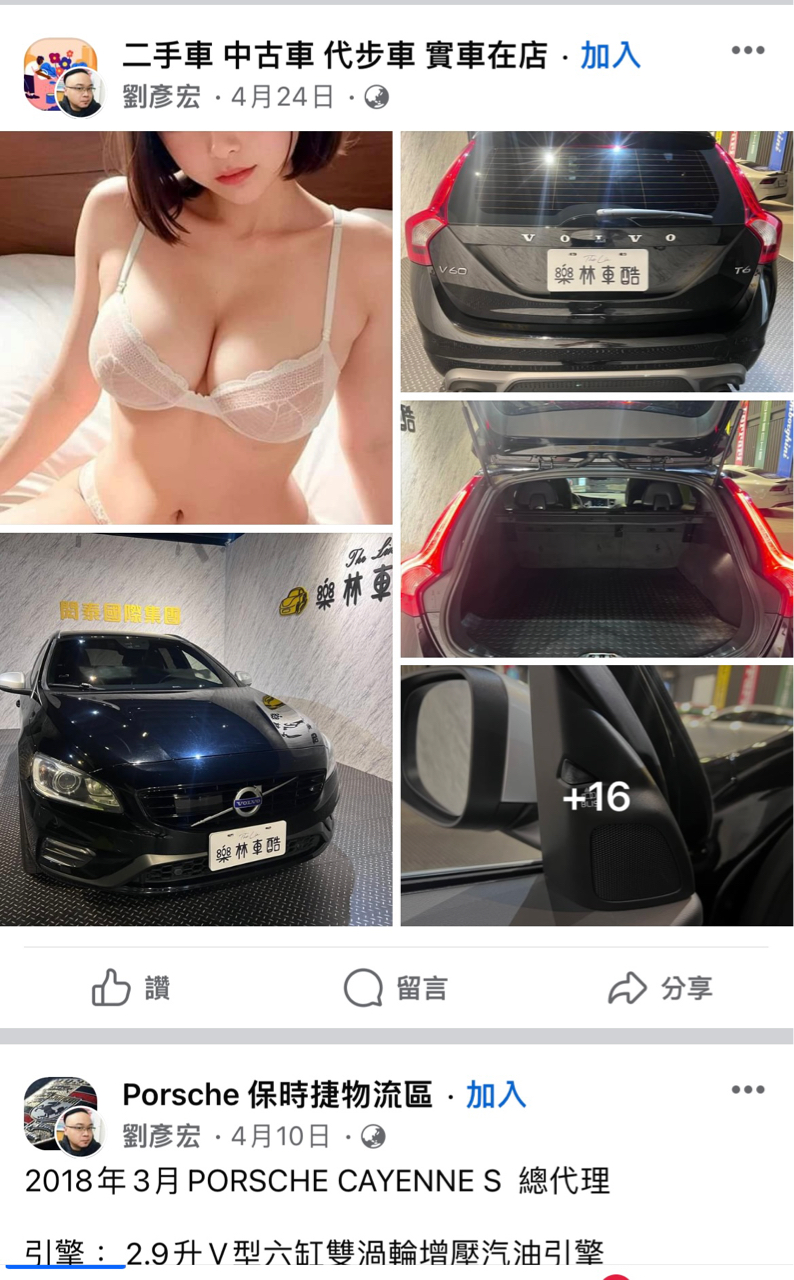
Task: Open the Porsche 保時捷物流區 group page
Action: (277, 1095)
